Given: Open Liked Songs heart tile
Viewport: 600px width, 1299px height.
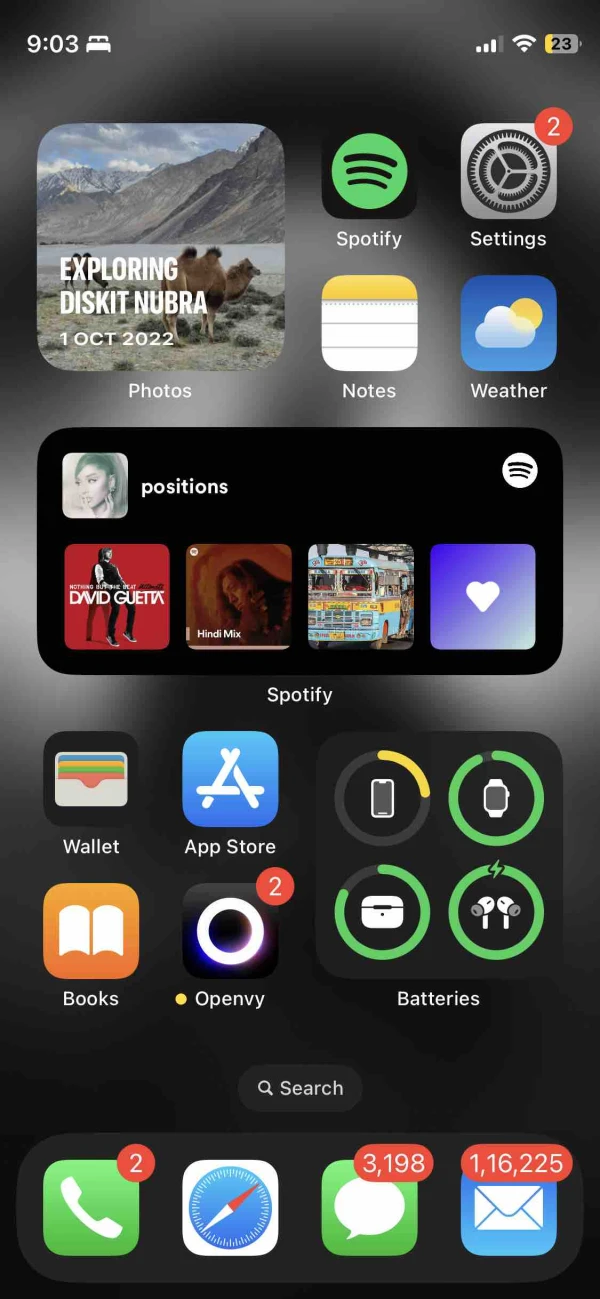Looking at the screenshot, I should point(483,596).
